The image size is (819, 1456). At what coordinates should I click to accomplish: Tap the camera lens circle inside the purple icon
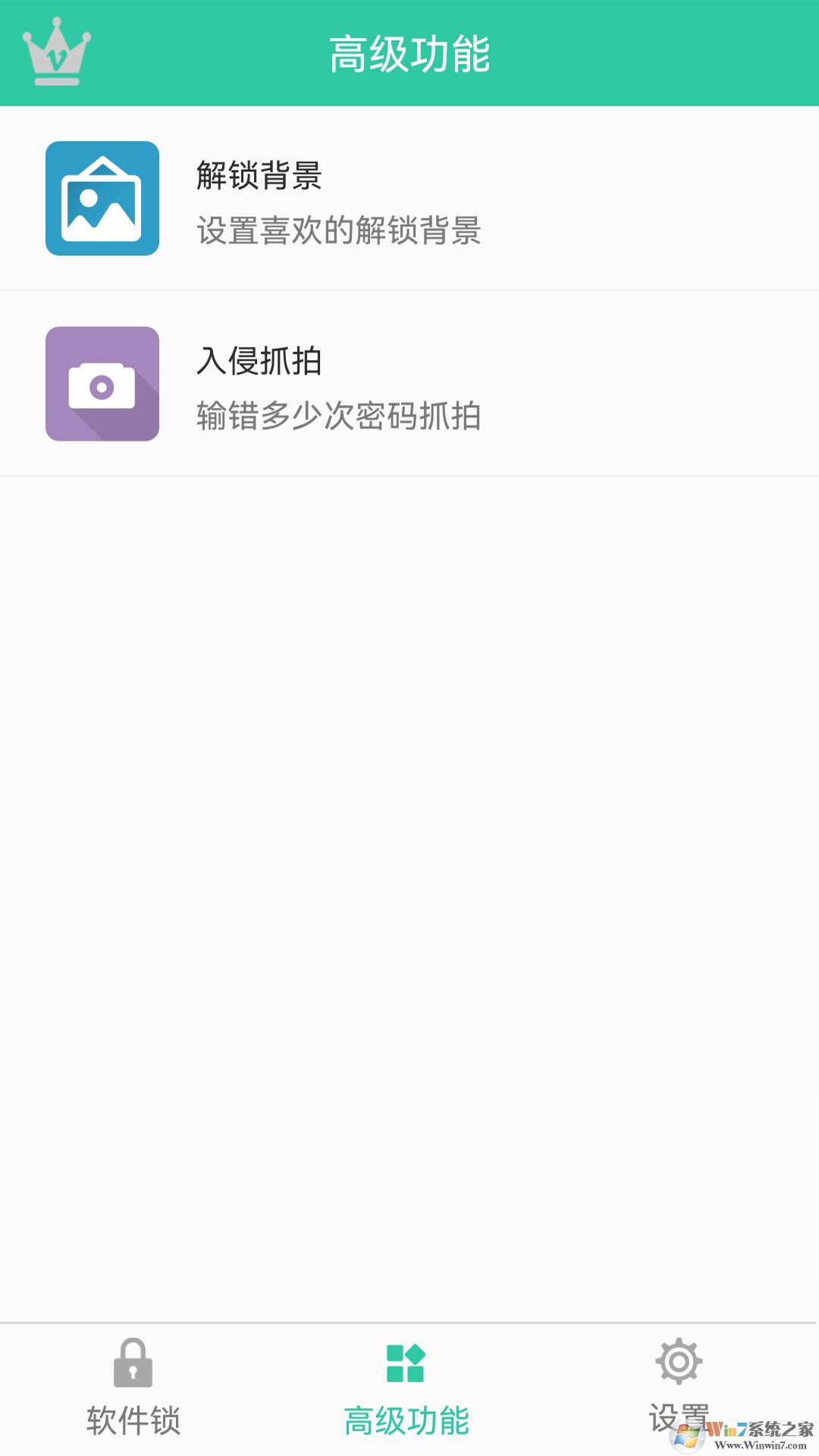point(102,387)
